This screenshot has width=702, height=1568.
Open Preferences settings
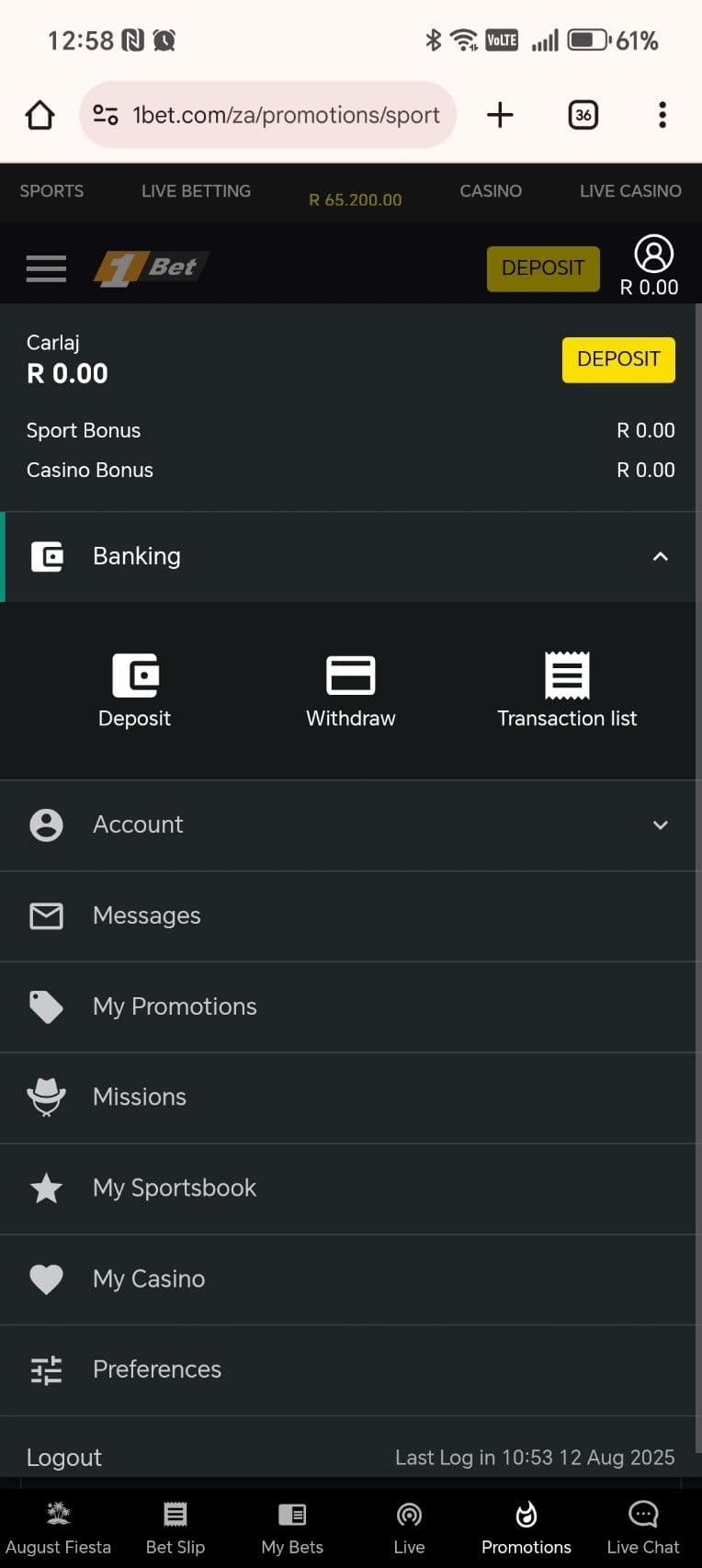pyautogui.click(x=156, y=1369)
